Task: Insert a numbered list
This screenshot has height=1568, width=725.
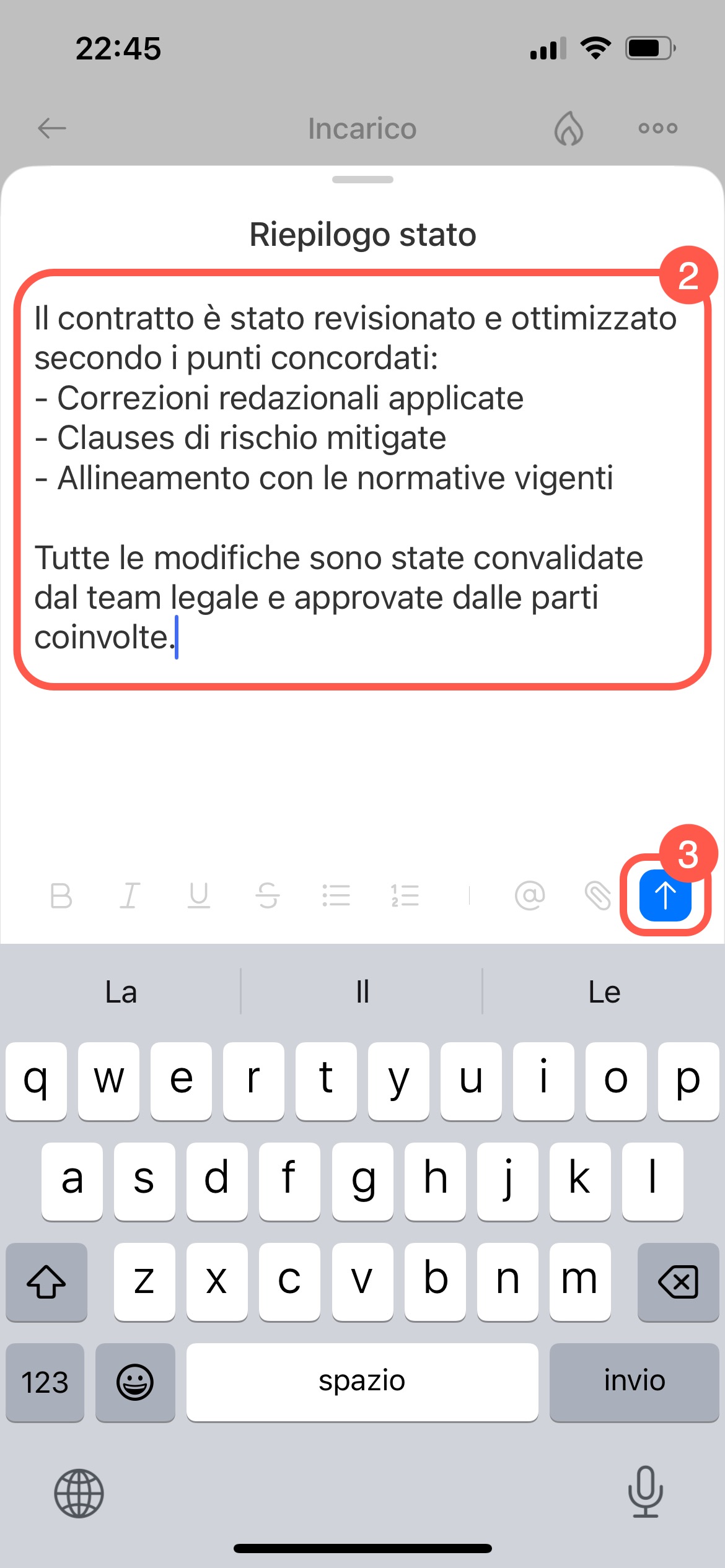Action: click(x=405, y=895)
